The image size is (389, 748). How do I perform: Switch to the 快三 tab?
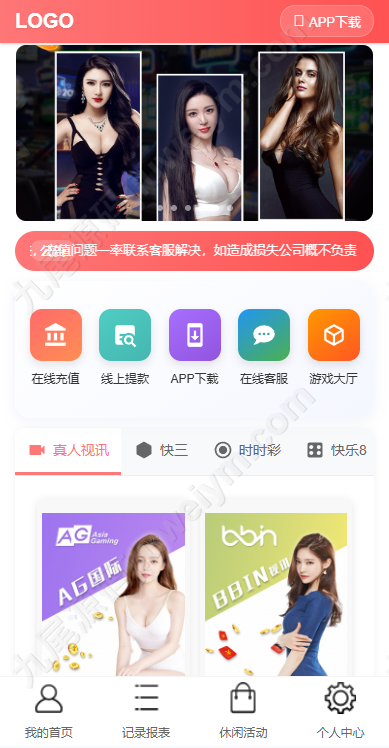tap(162, 450)
